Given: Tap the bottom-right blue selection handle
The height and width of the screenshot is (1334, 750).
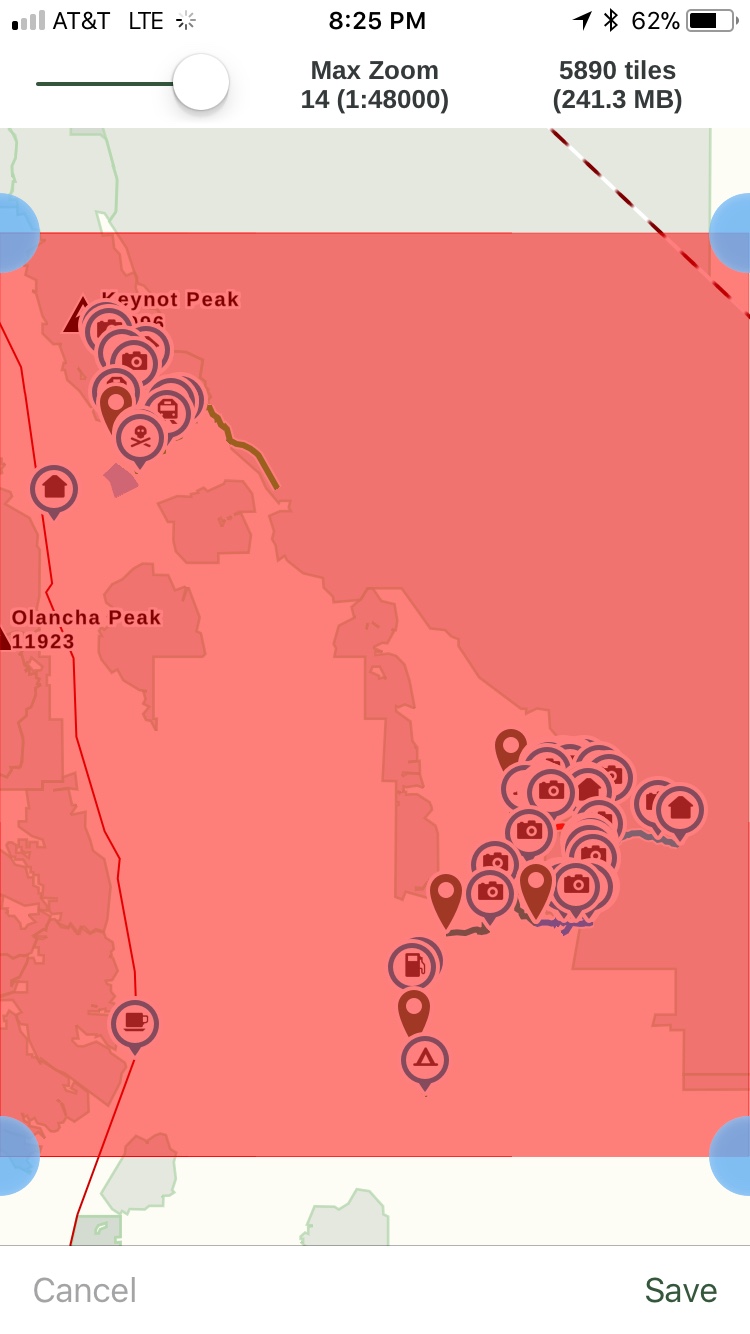Looking at the screenshot, I should pyautogui.click(x=734, y=1156).
